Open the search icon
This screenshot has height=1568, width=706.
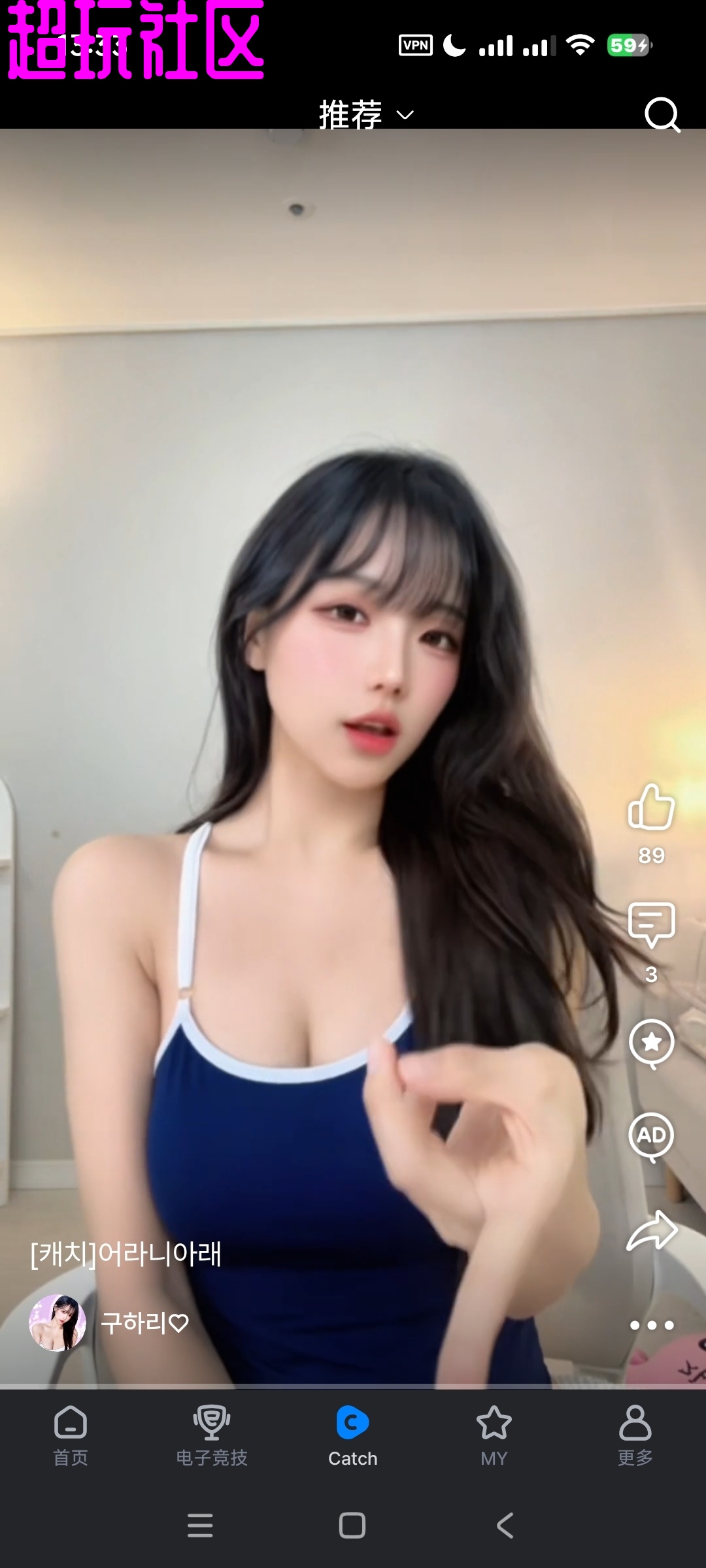click(x=662, y=115)
